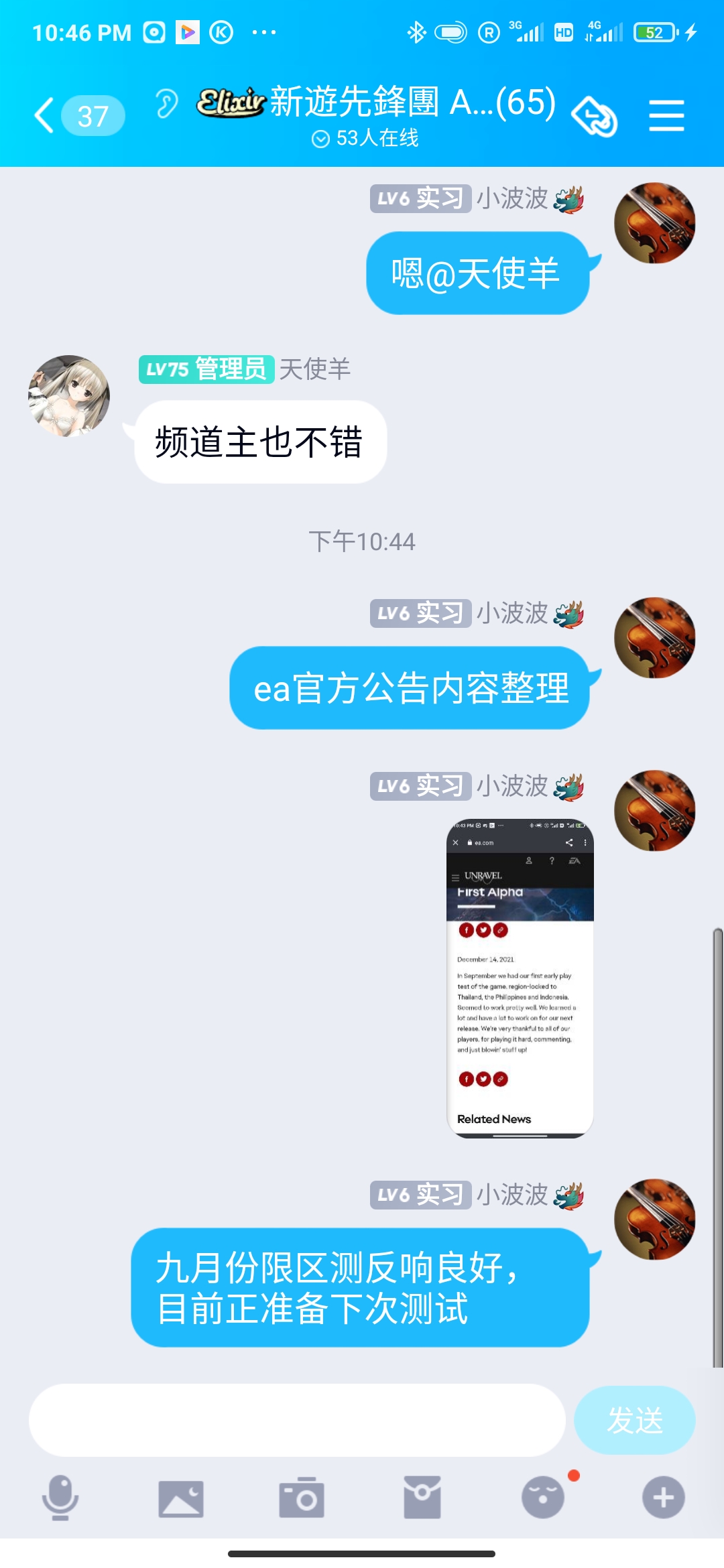Focus the message input field
Screen dimensions: 724x1568
pyautogui.click(x=297, y=1419)
